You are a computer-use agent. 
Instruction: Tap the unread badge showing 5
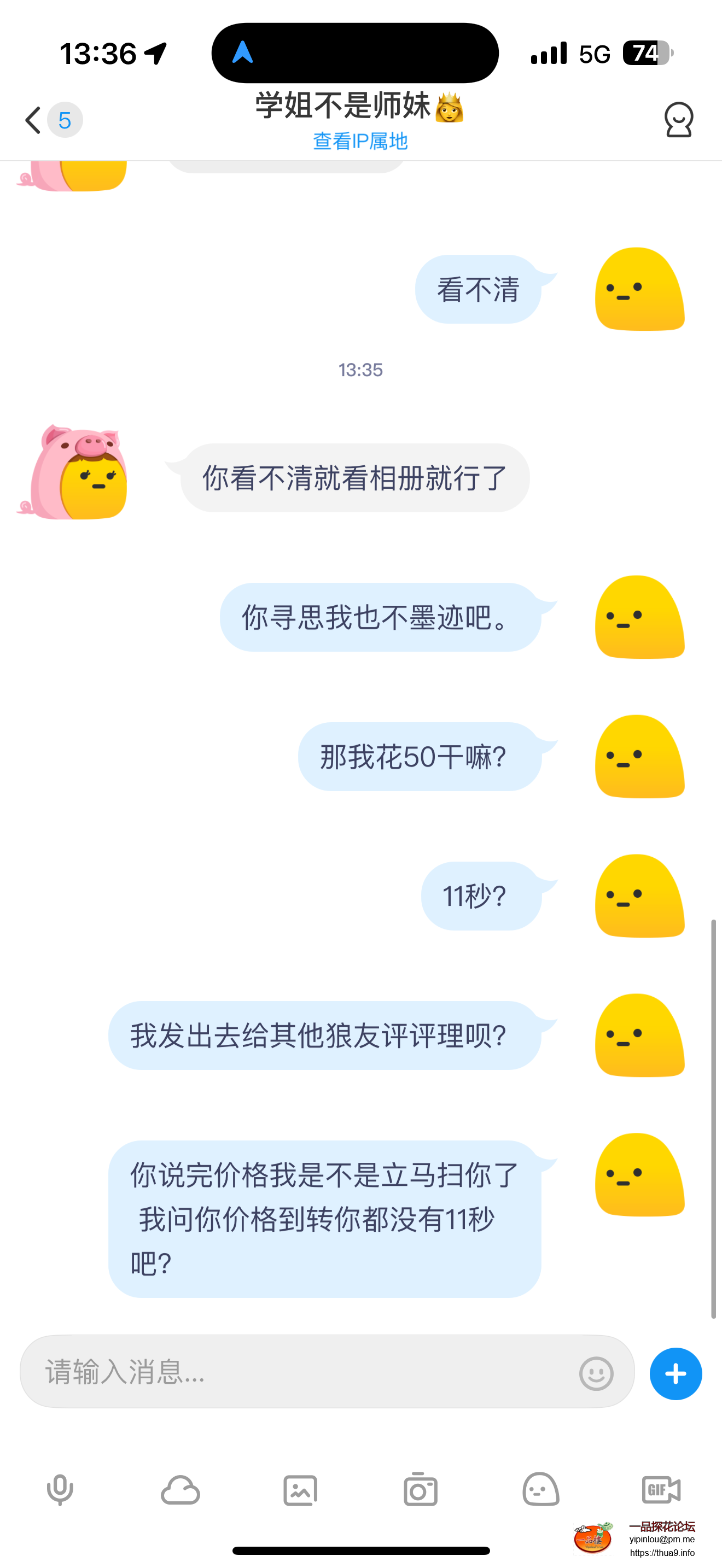tap(63, 119)
